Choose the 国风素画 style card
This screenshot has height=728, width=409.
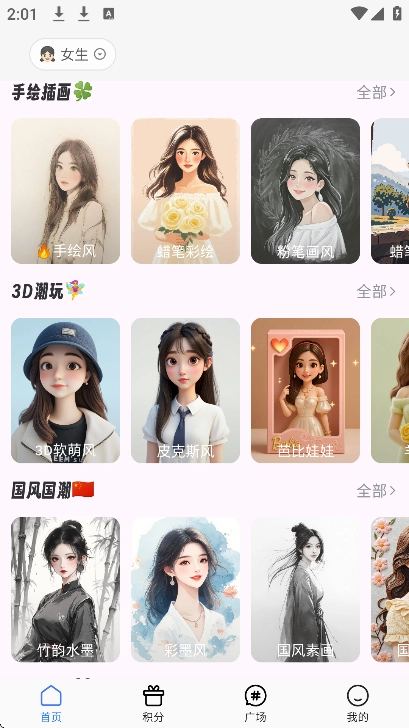(305, 590)
